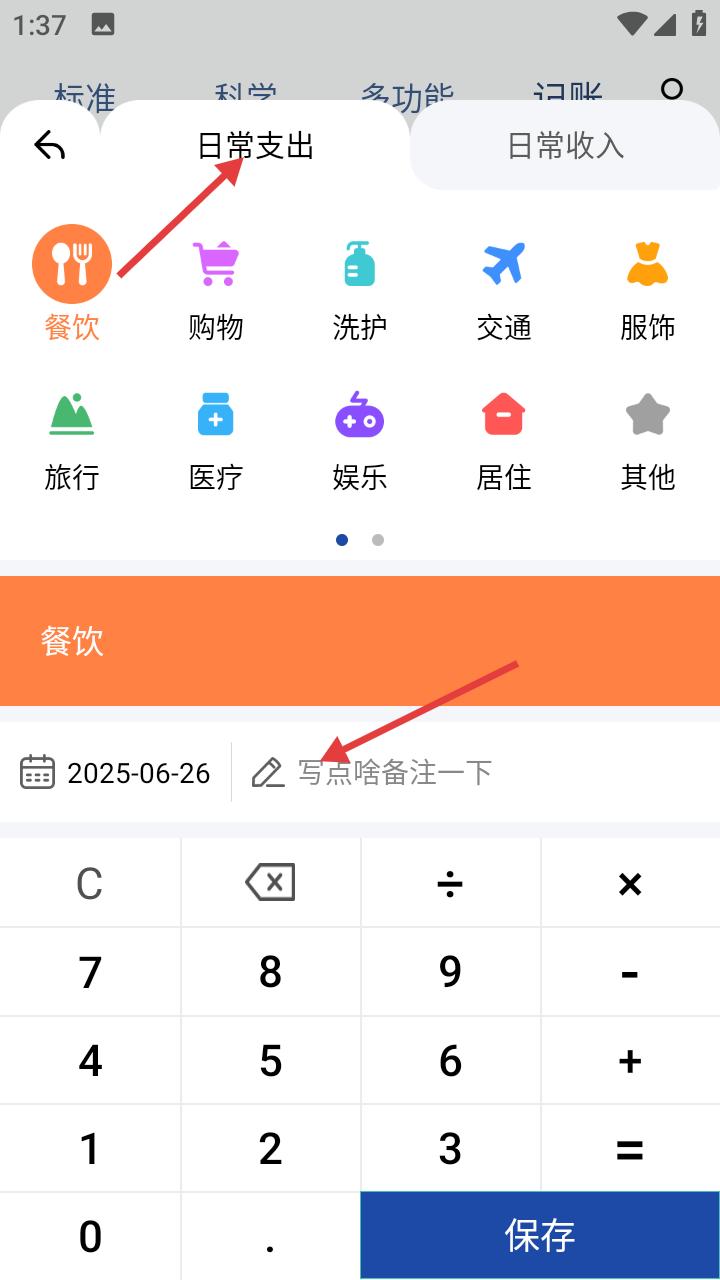
Task: Select the 旅行 category
Action: coord(72,436)
